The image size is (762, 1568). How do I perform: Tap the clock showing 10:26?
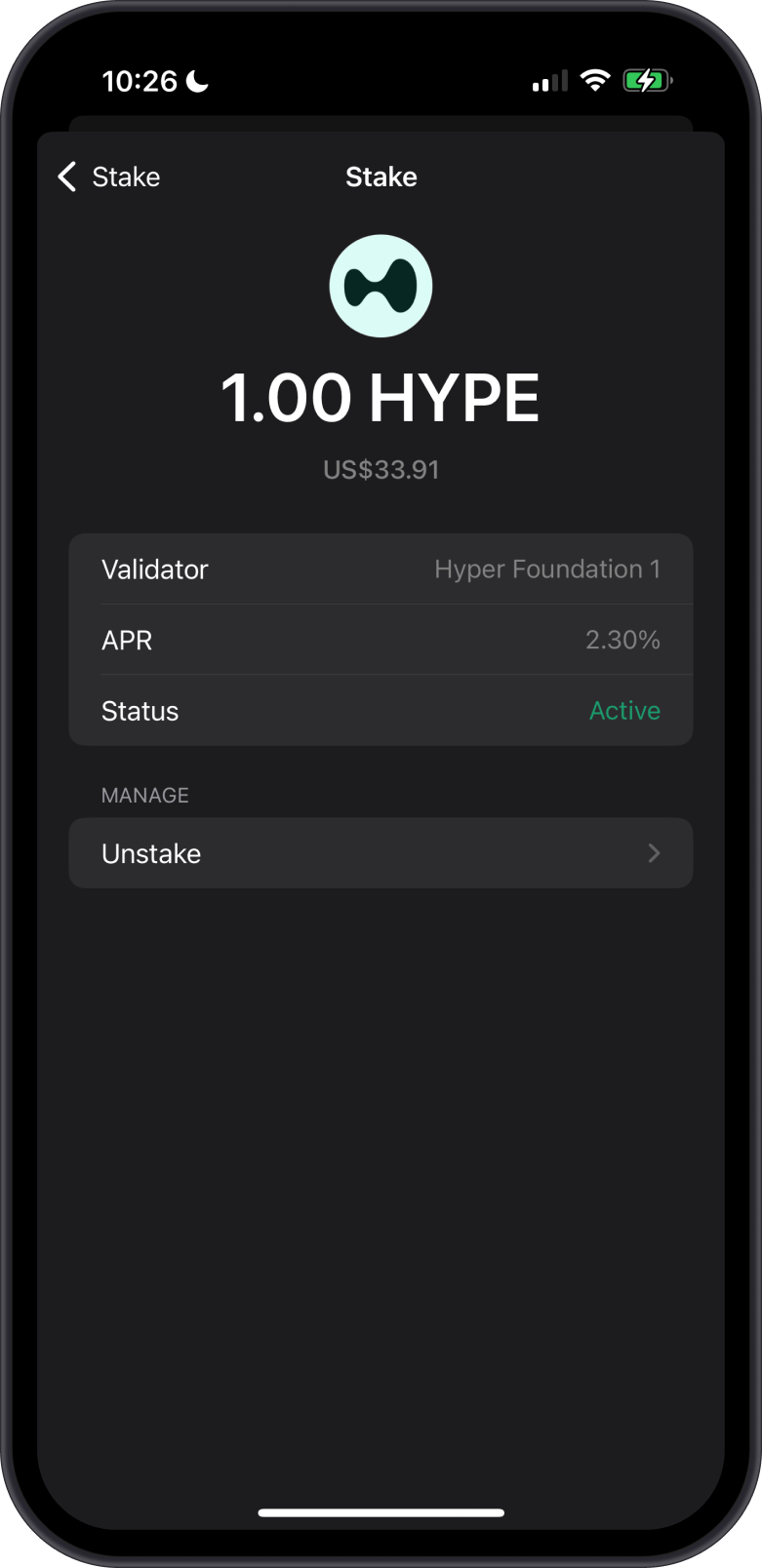[x=140, y=81]
